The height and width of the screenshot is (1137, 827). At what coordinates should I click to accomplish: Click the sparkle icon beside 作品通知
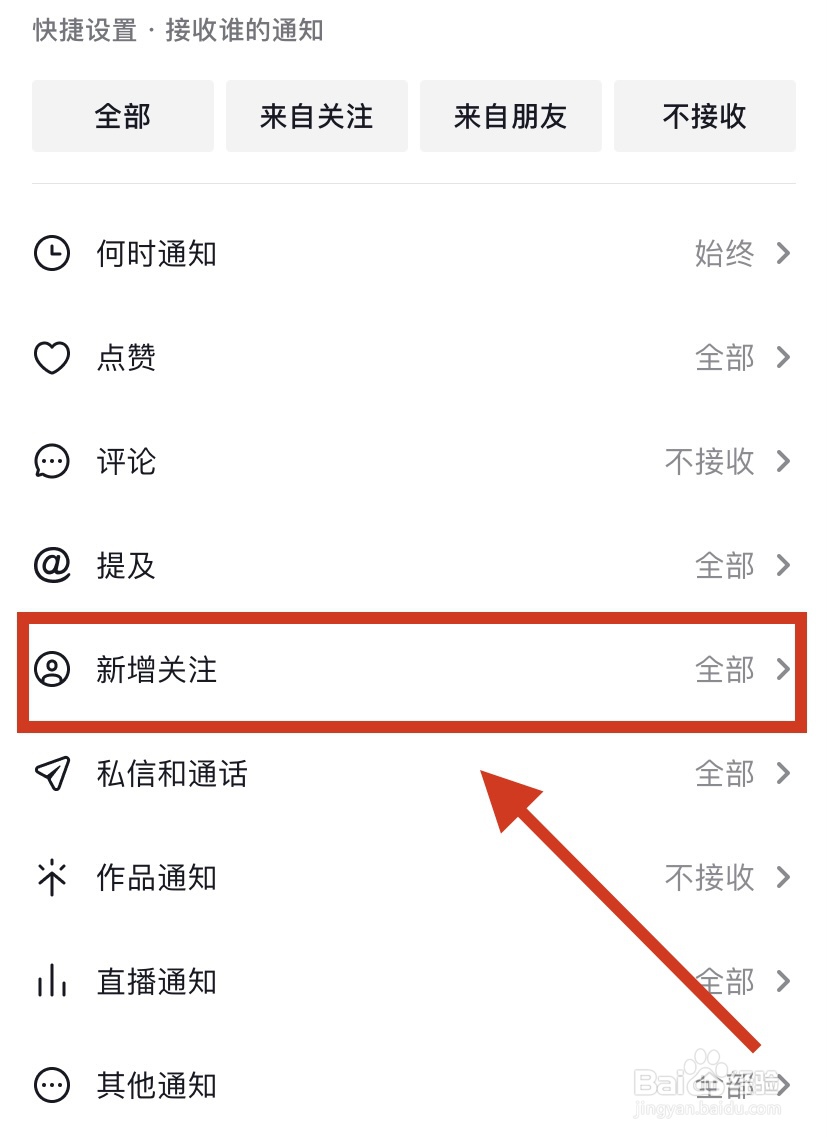point(52,878)
